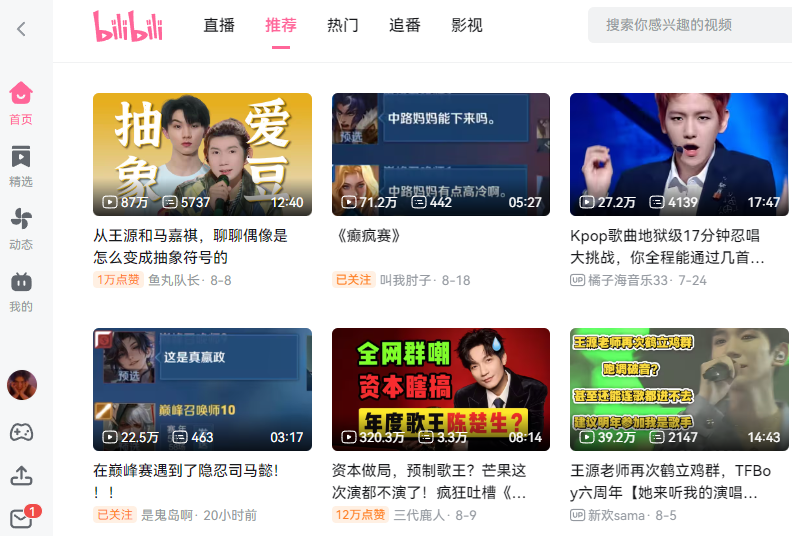Tap the search box 搜索你感兴趣的视频
Screen dimensions: 792x536
[690, 25]
